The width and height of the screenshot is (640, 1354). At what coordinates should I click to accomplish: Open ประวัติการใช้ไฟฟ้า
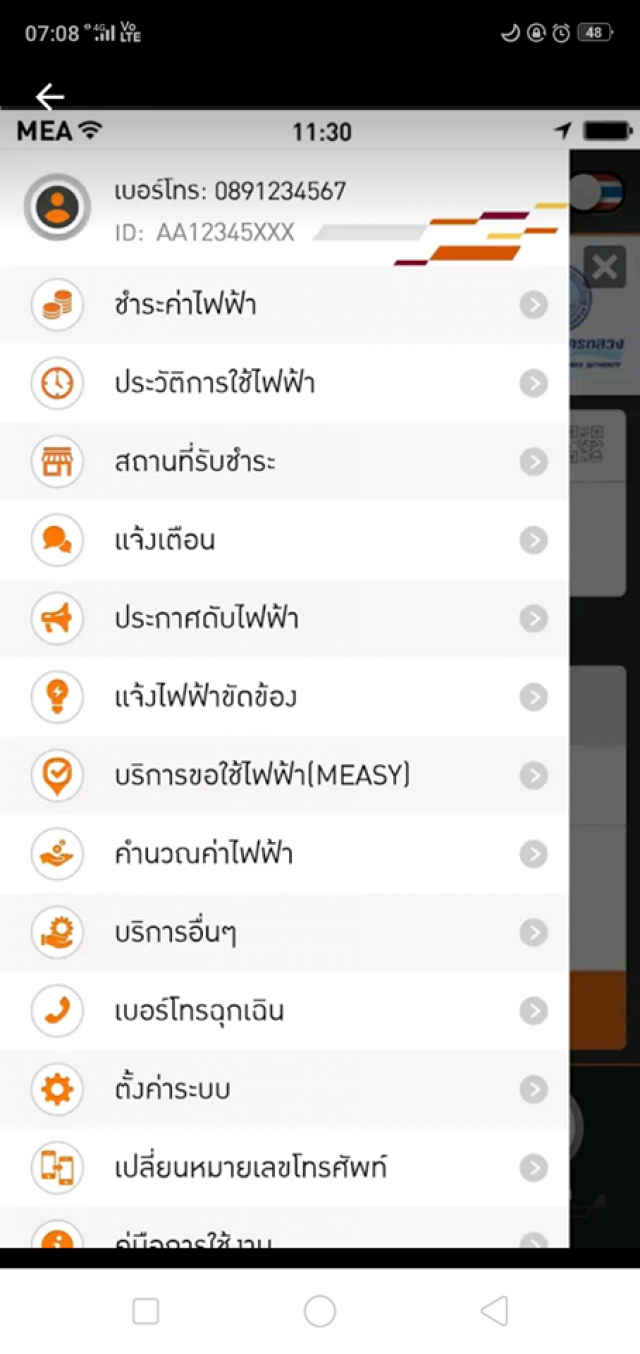[285, 383]
